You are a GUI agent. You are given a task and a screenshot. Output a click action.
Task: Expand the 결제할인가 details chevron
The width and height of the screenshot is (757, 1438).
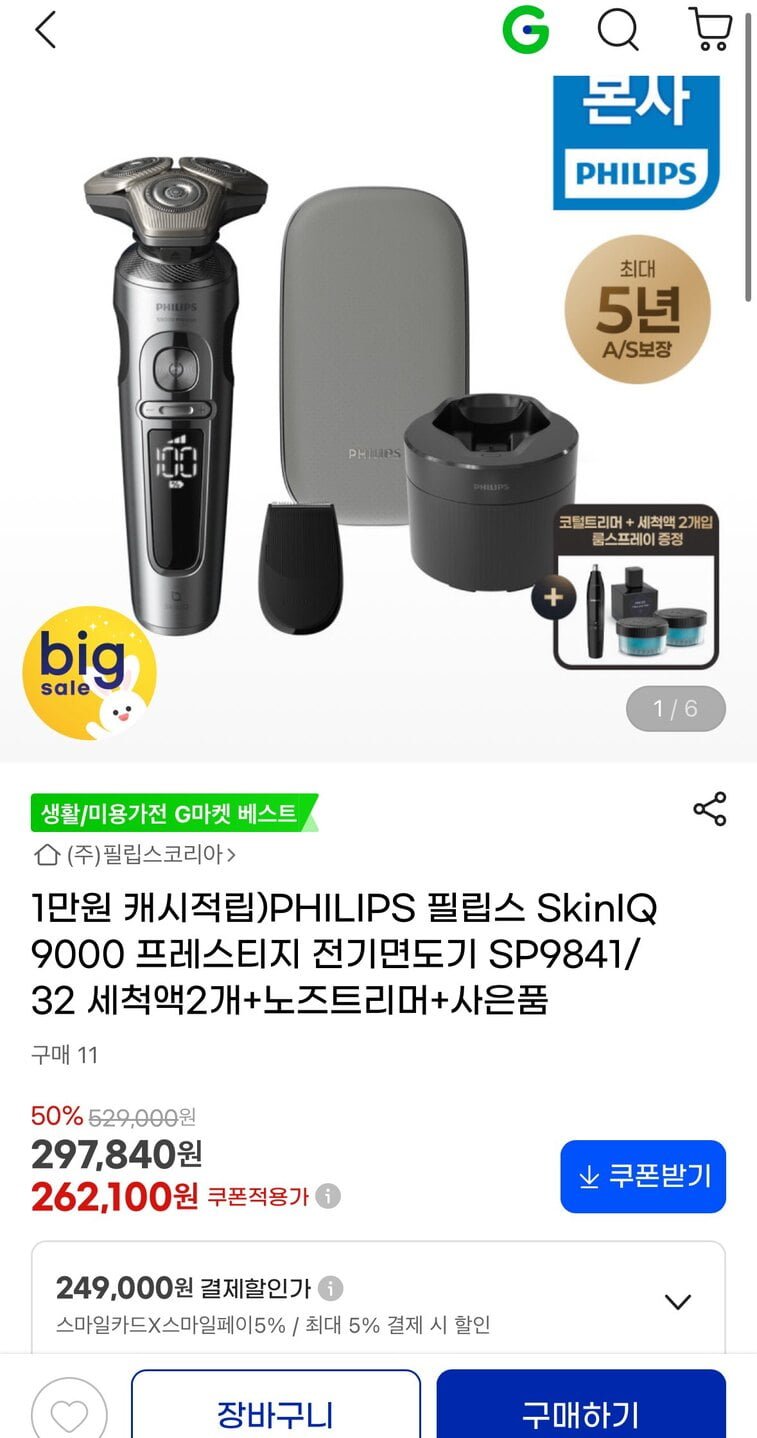coord(678,1301)
